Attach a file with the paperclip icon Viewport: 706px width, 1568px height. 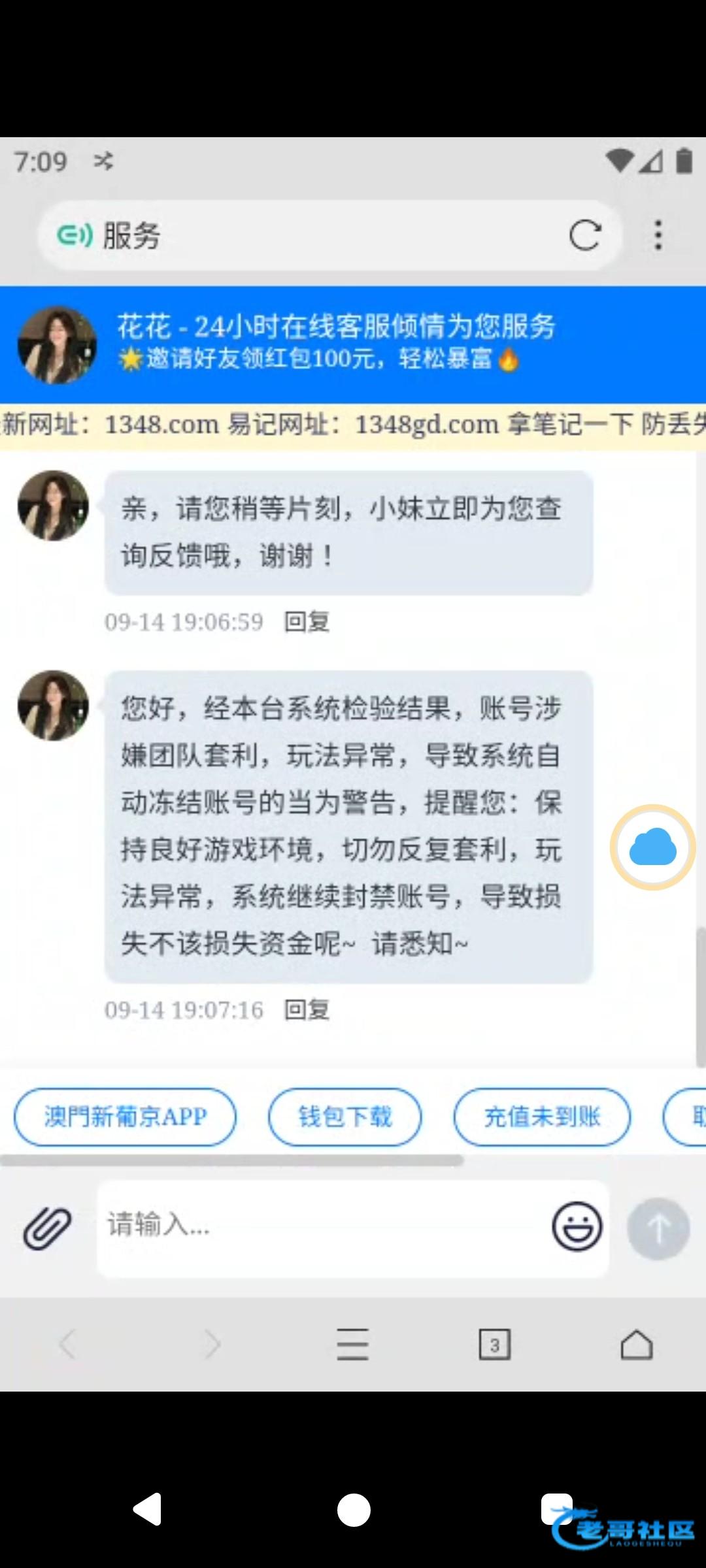tap(48, 1228)
